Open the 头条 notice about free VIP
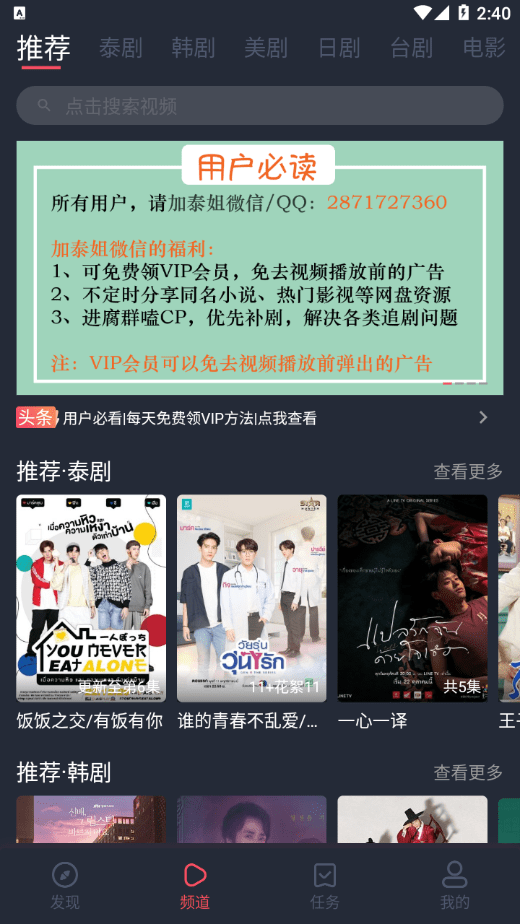The image size is (520, 924). (254, 418)
